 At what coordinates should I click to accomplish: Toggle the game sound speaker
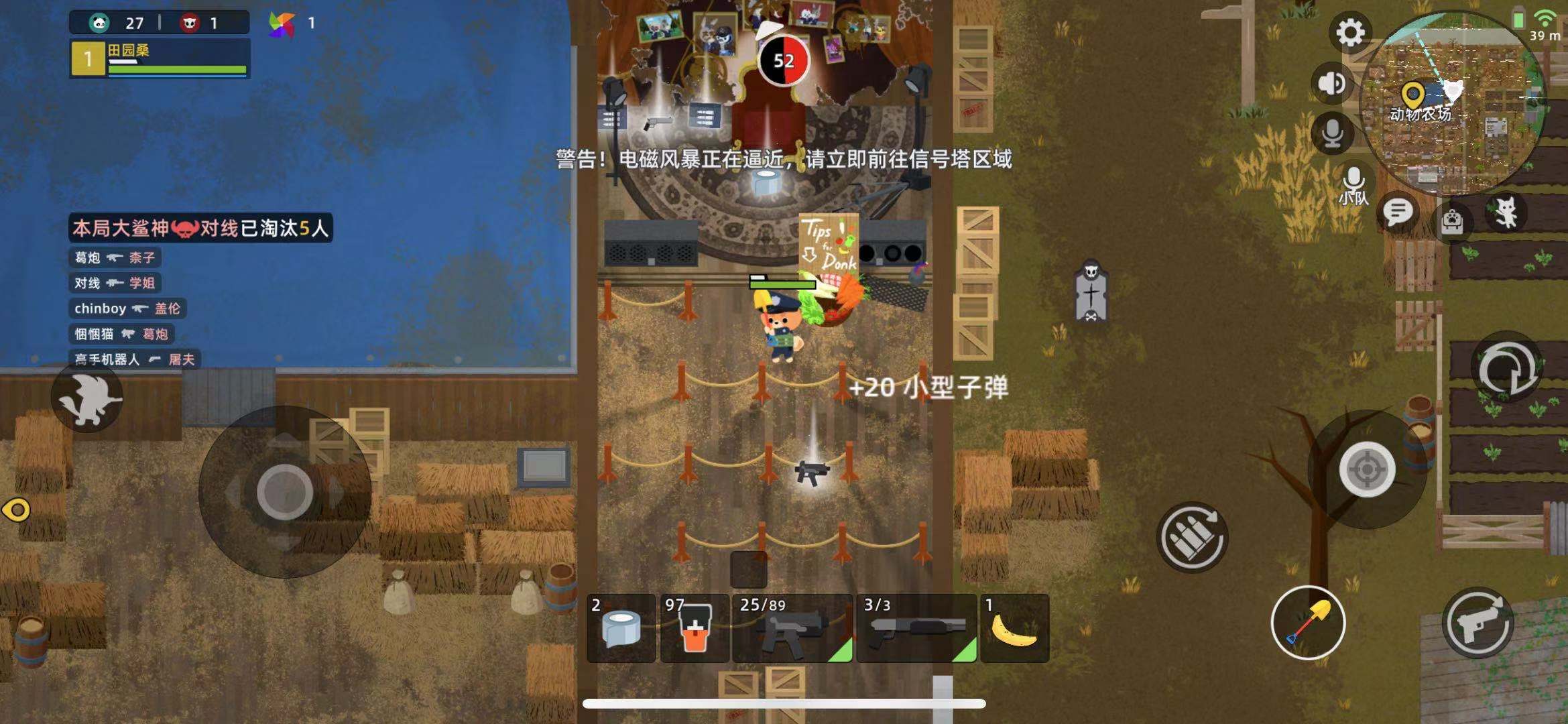pos(1331,84)
